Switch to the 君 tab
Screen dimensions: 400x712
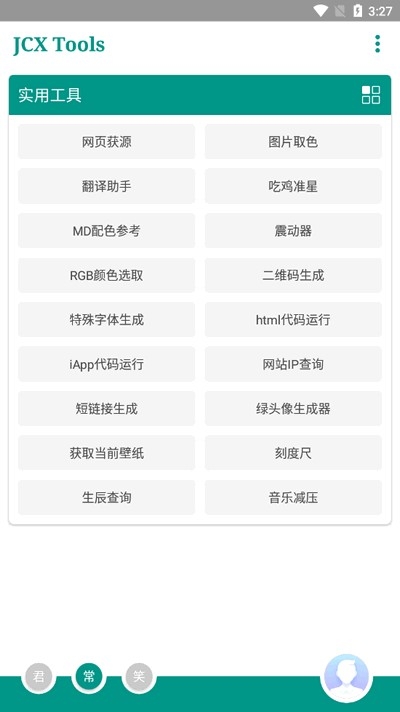click(x=39, y=677)
